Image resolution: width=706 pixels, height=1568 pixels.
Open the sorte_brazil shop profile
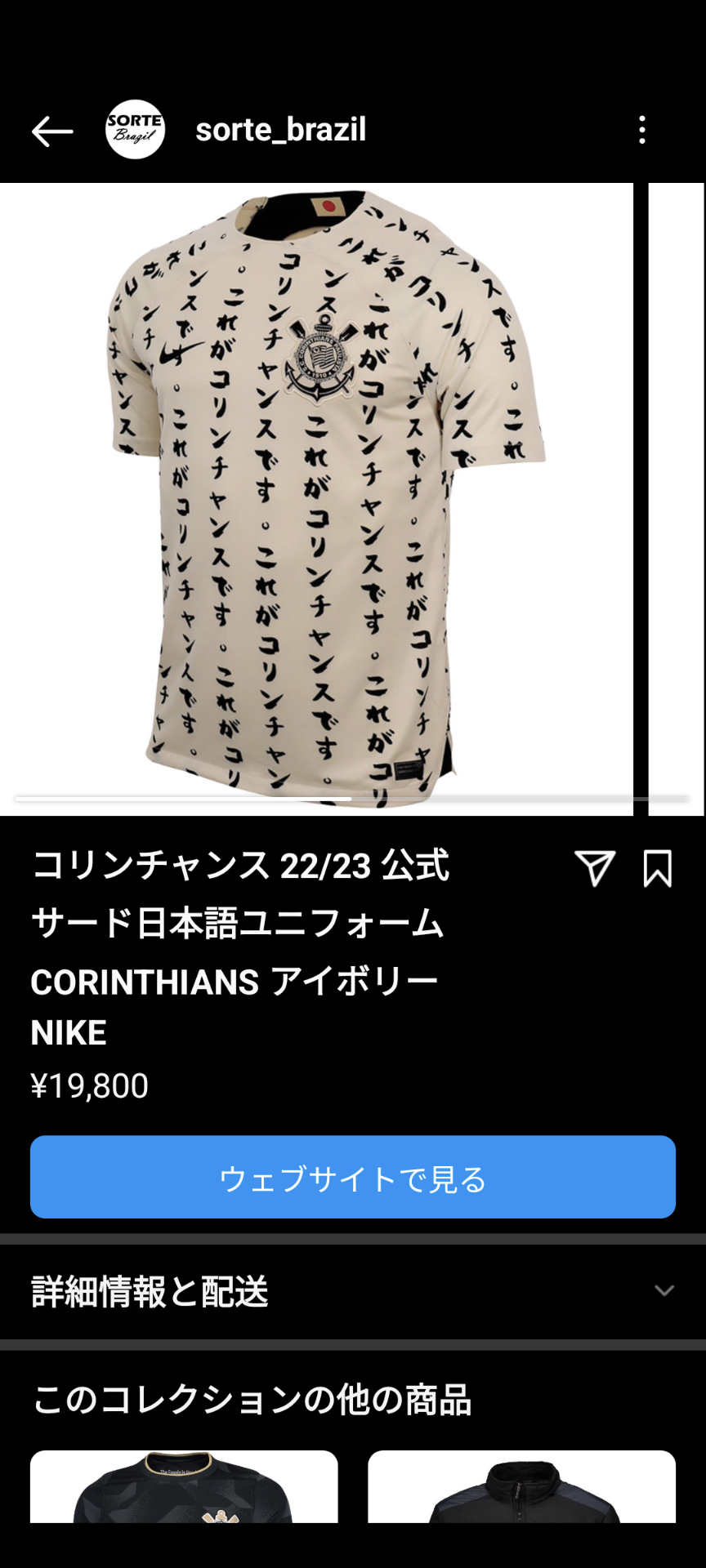280,130
